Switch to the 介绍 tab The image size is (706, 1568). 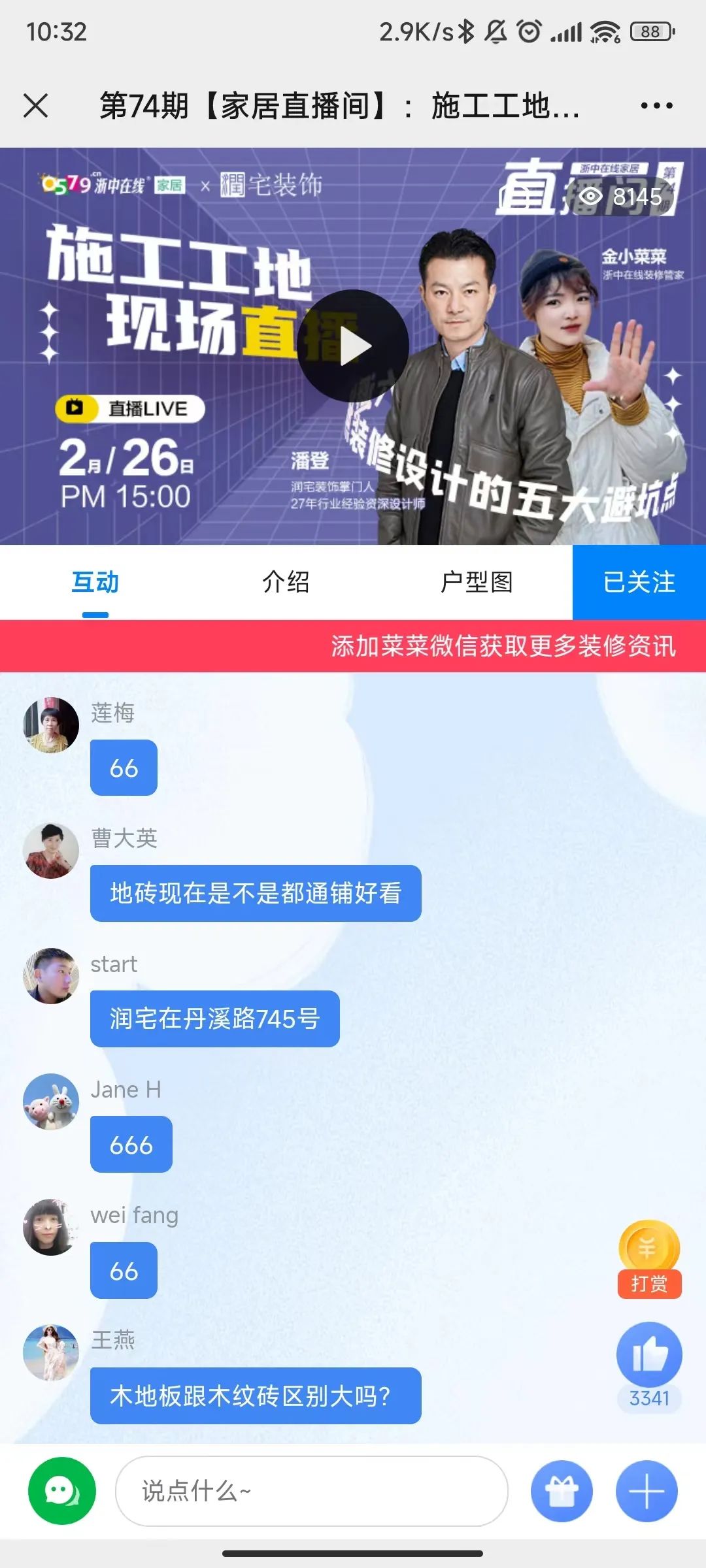click(x=286, y=582)
